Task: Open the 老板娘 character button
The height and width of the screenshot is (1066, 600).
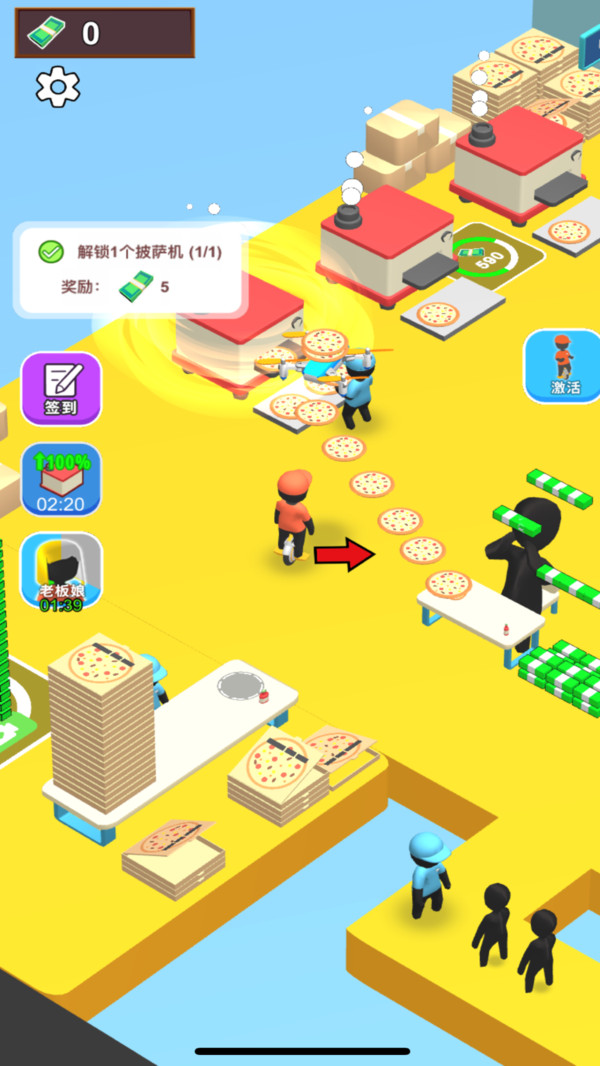Action: point(62,571)
